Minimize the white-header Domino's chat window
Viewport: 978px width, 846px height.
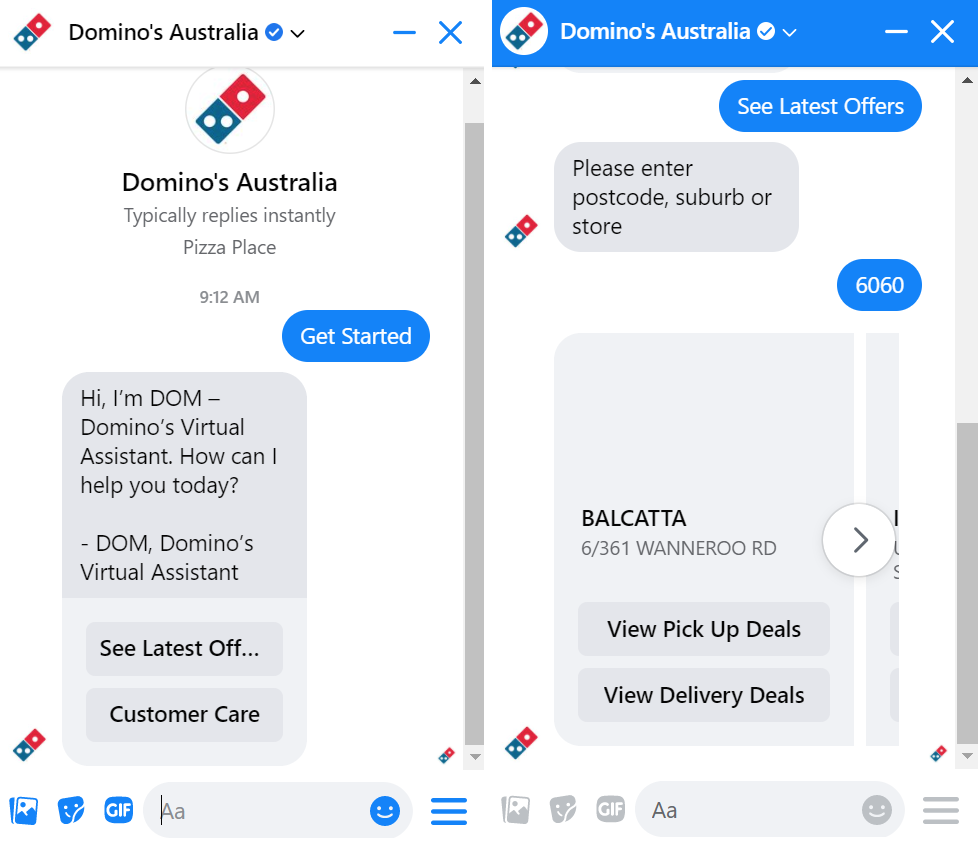[404, 33]
